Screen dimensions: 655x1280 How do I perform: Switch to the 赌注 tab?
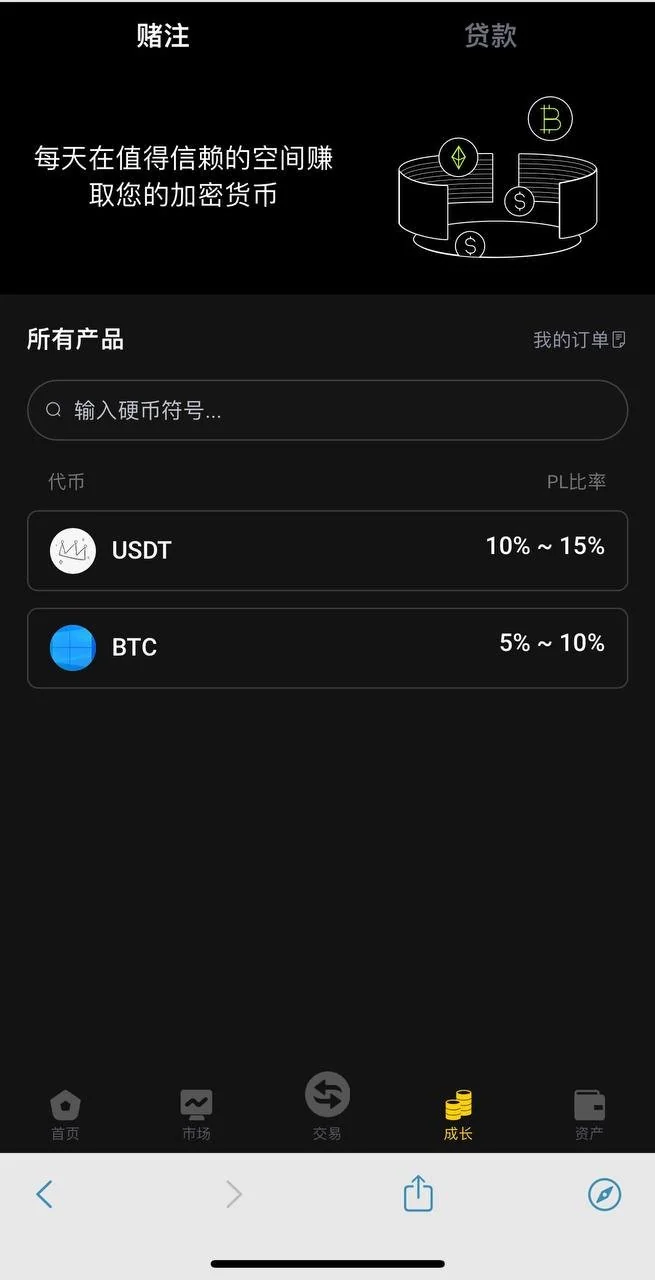coord(163,36)
